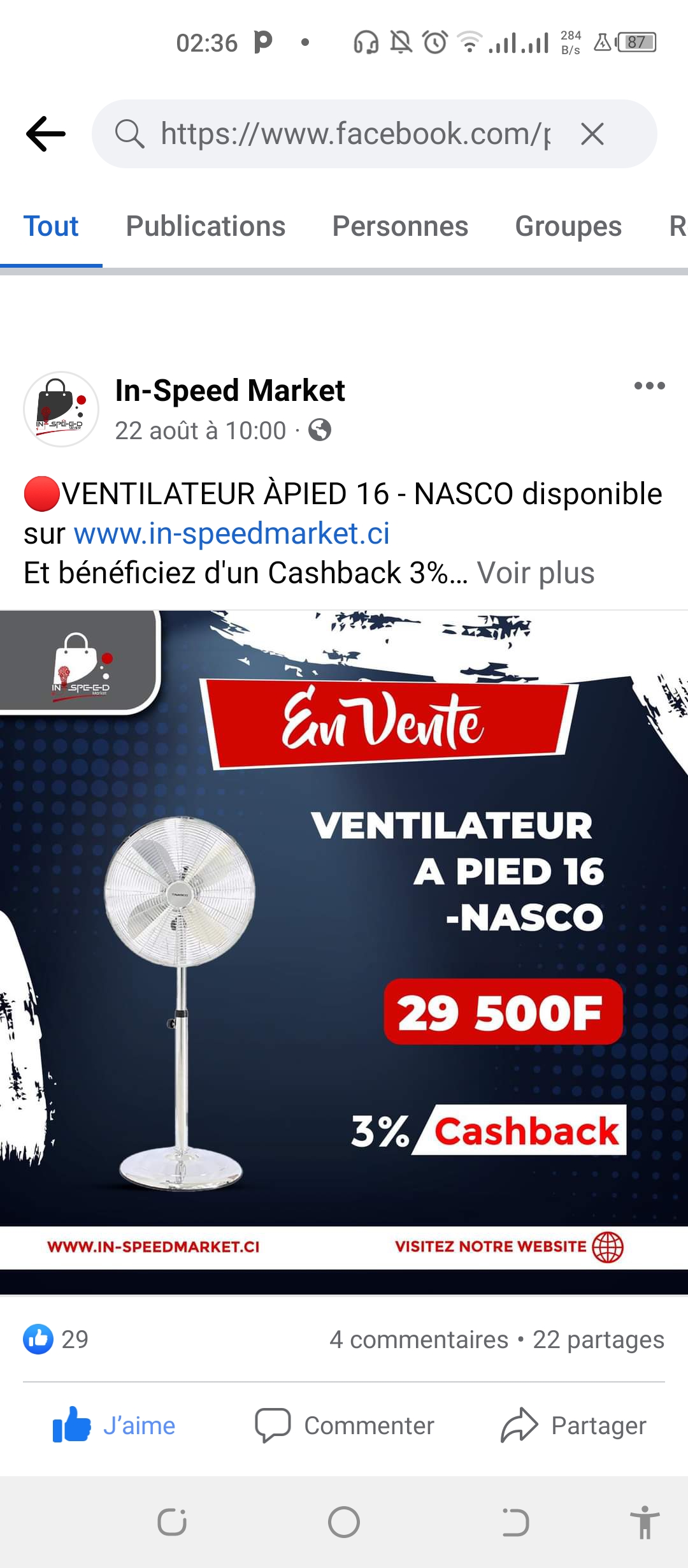
Task: Clear the search query text
Action: tap(592, 134)
